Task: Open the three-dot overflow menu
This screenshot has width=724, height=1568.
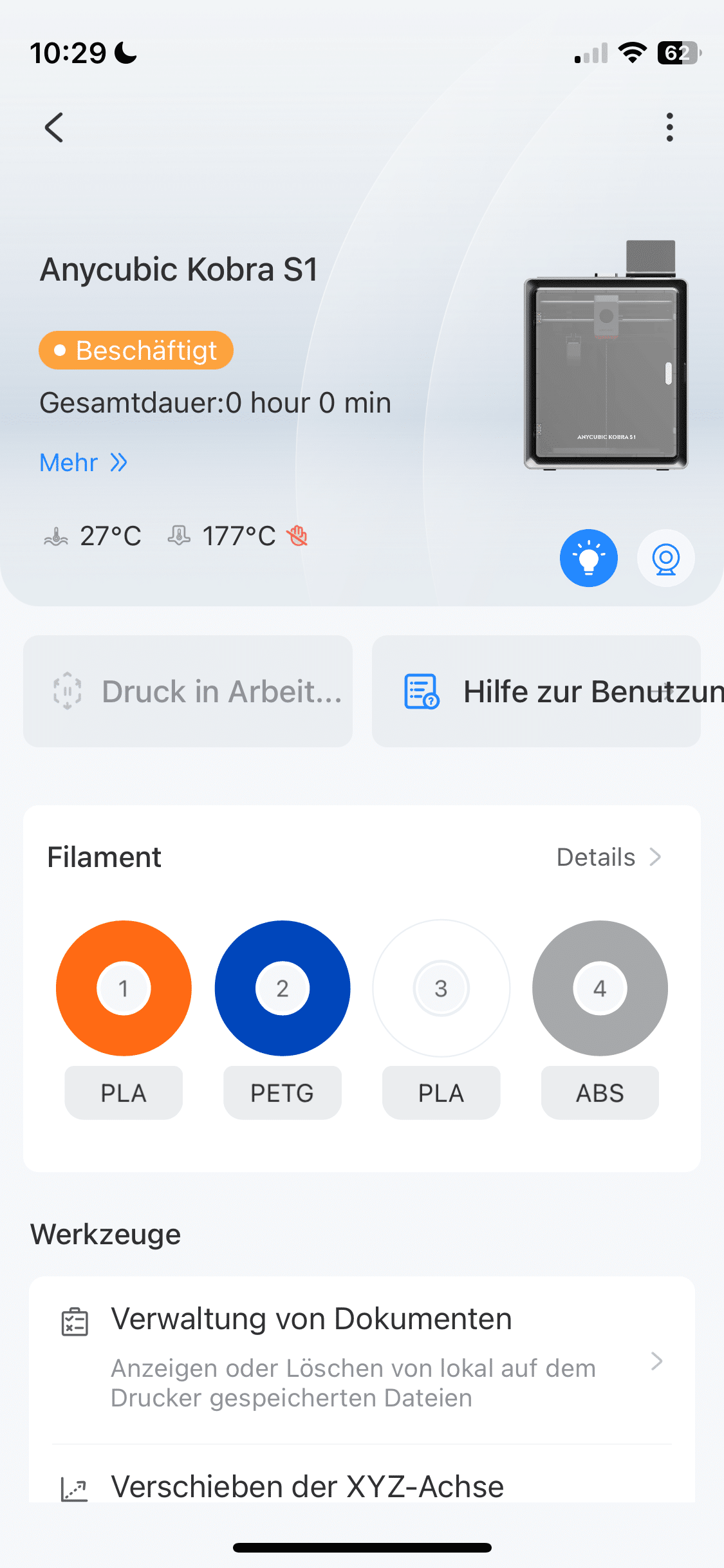Action: click(669, 127)
